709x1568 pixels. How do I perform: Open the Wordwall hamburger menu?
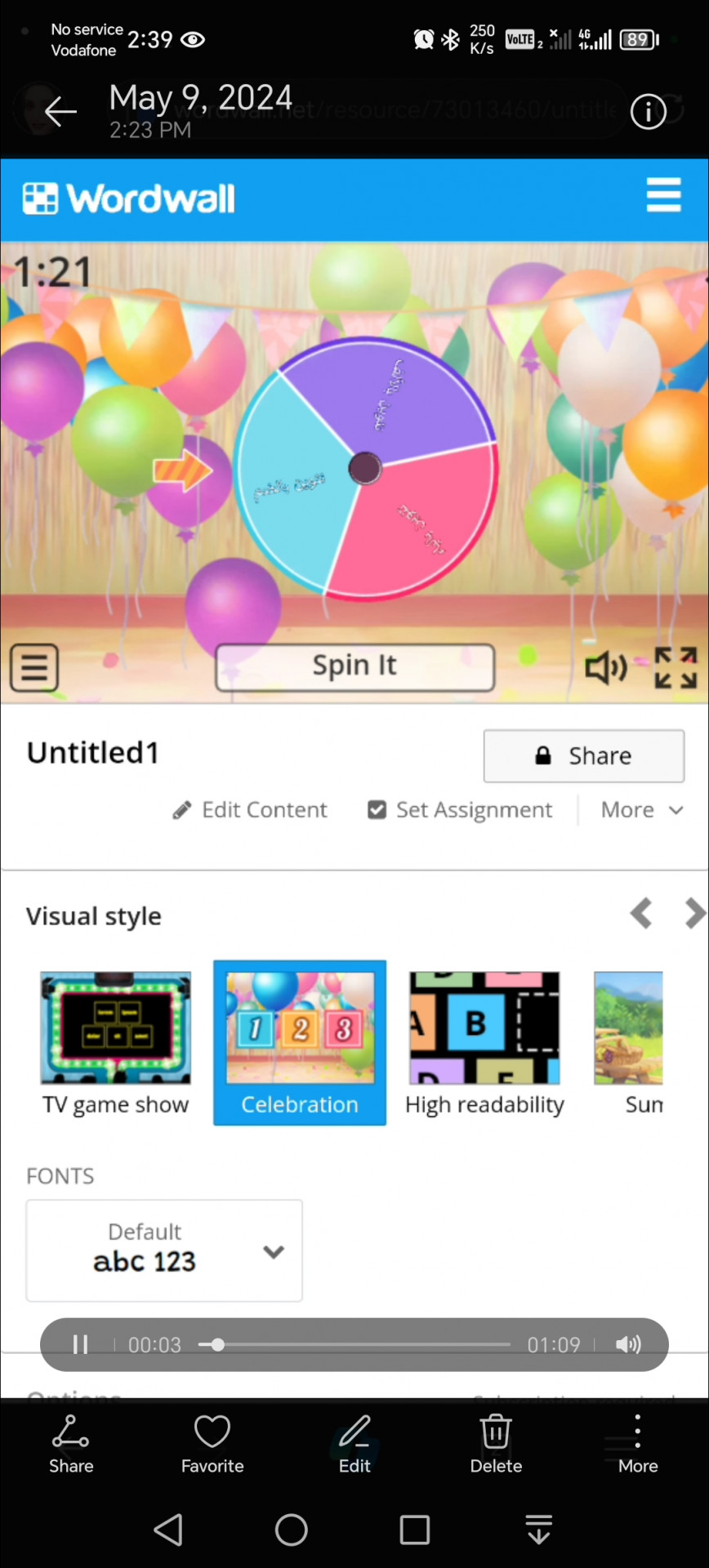click(663, 196)
